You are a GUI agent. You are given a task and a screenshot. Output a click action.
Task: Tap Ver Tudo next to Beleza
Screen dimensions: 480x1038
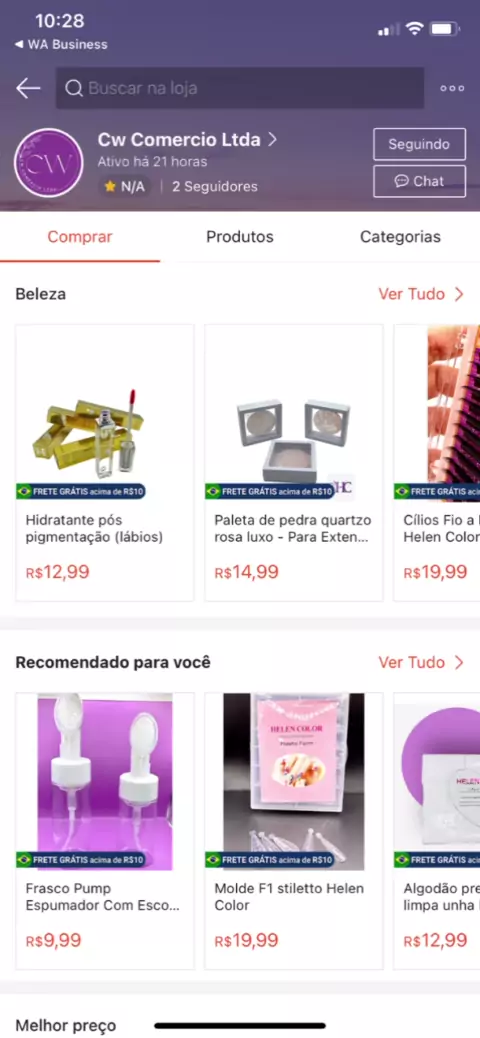pyautogui.click(x=421, y=294)
